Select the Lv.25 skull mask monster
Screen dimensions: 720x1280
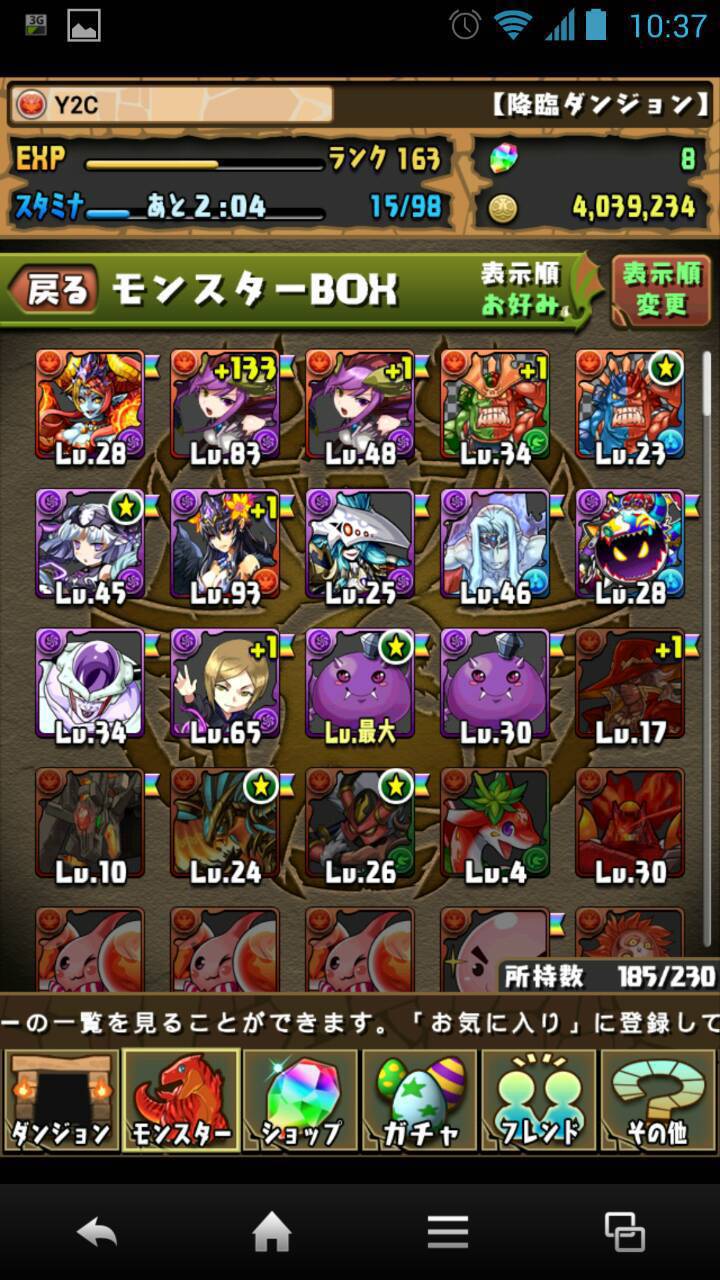coord(360,544)
